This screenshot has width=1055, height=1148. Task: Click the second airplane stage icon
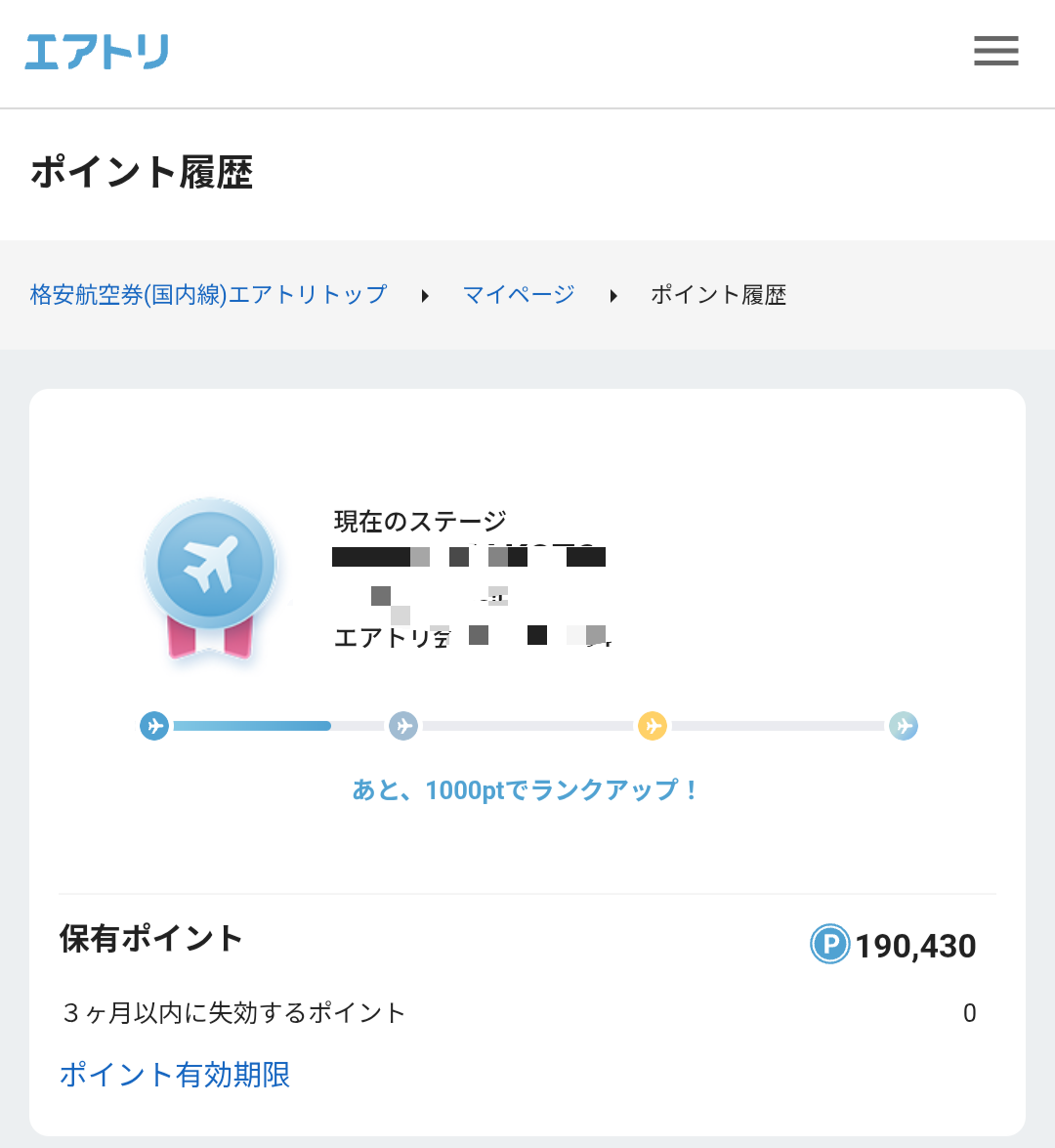tap(403, 726)
